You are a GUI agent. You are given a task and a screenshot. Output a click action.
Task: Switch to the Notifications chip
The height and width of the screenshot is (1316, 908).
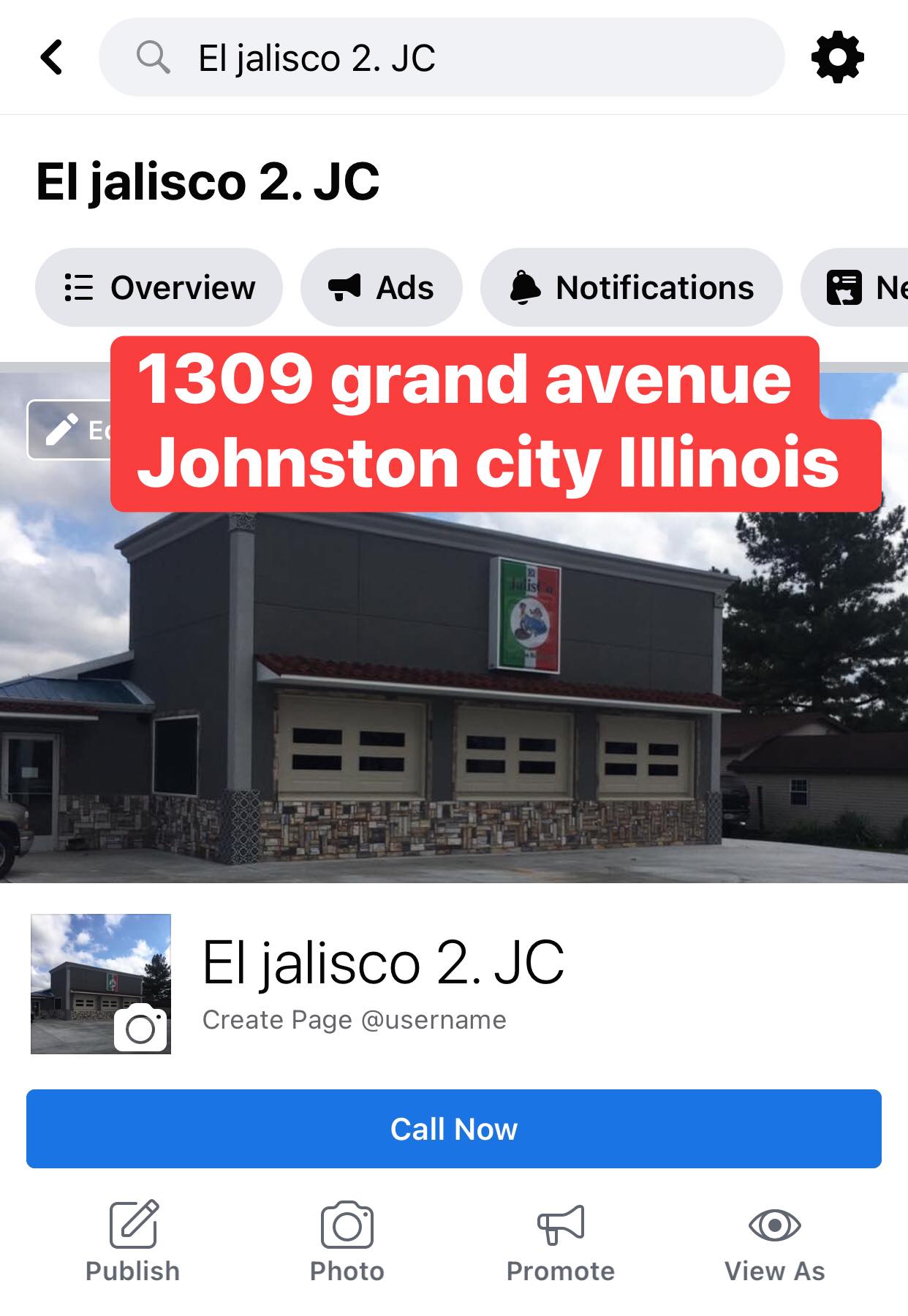(631, 287)
